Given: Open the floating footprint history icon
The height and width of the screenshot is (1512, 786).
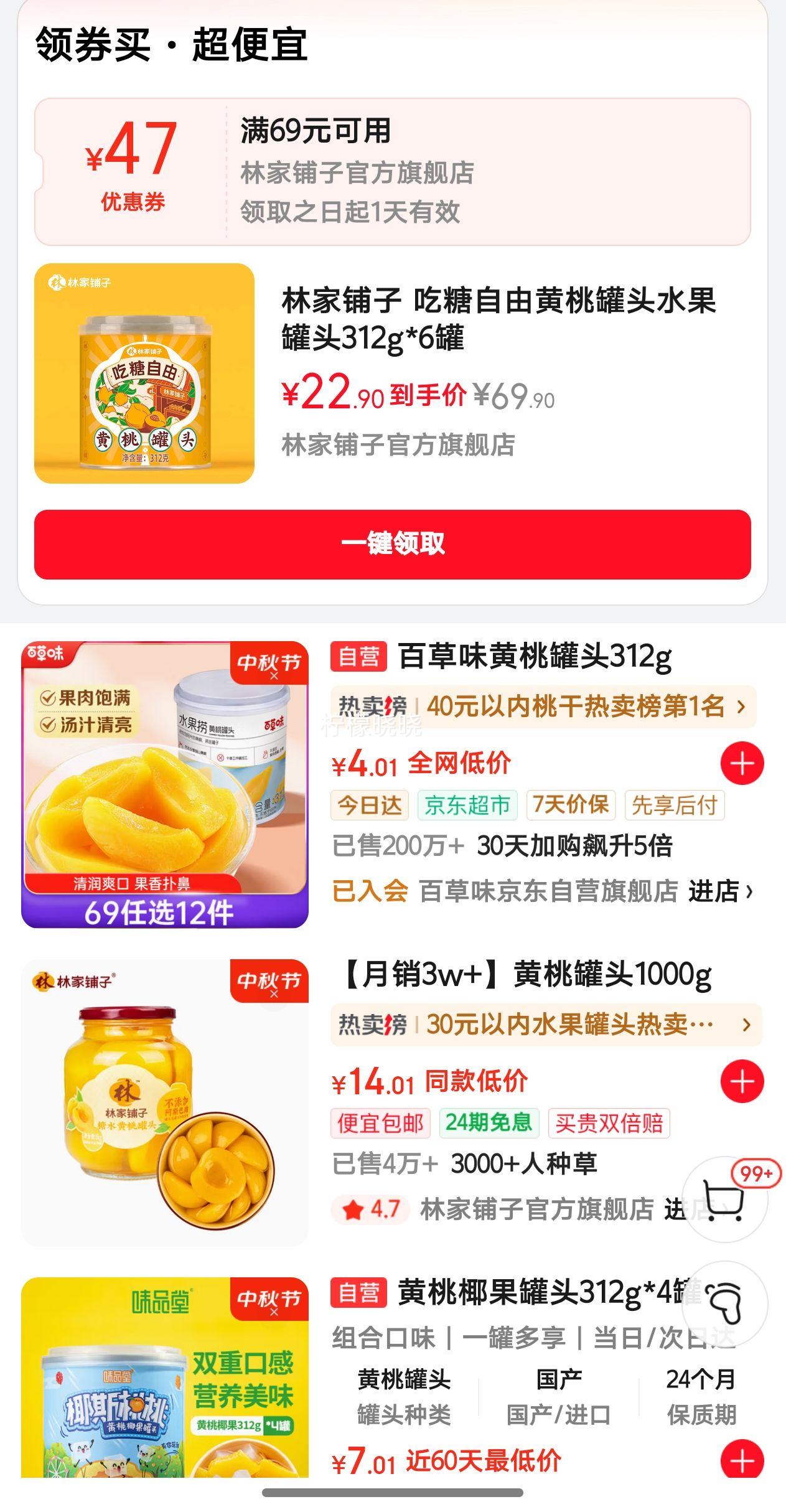Looking at the screenshot, I should coord(725,1304).
